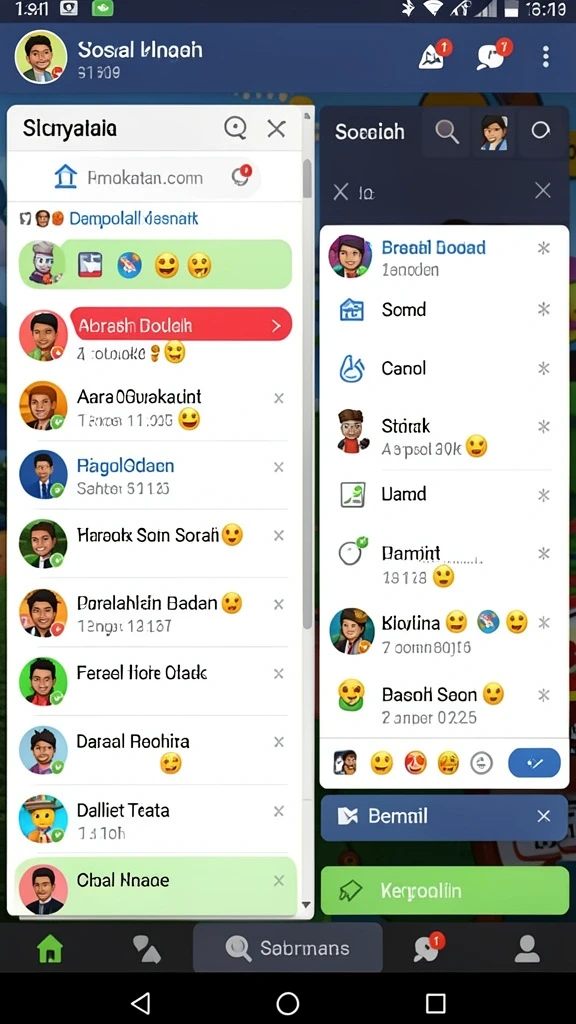Image resolution: width=576 pixels, height=1024 pixels.
Task: Select the Canol item
Action: [x=444, y=369]
